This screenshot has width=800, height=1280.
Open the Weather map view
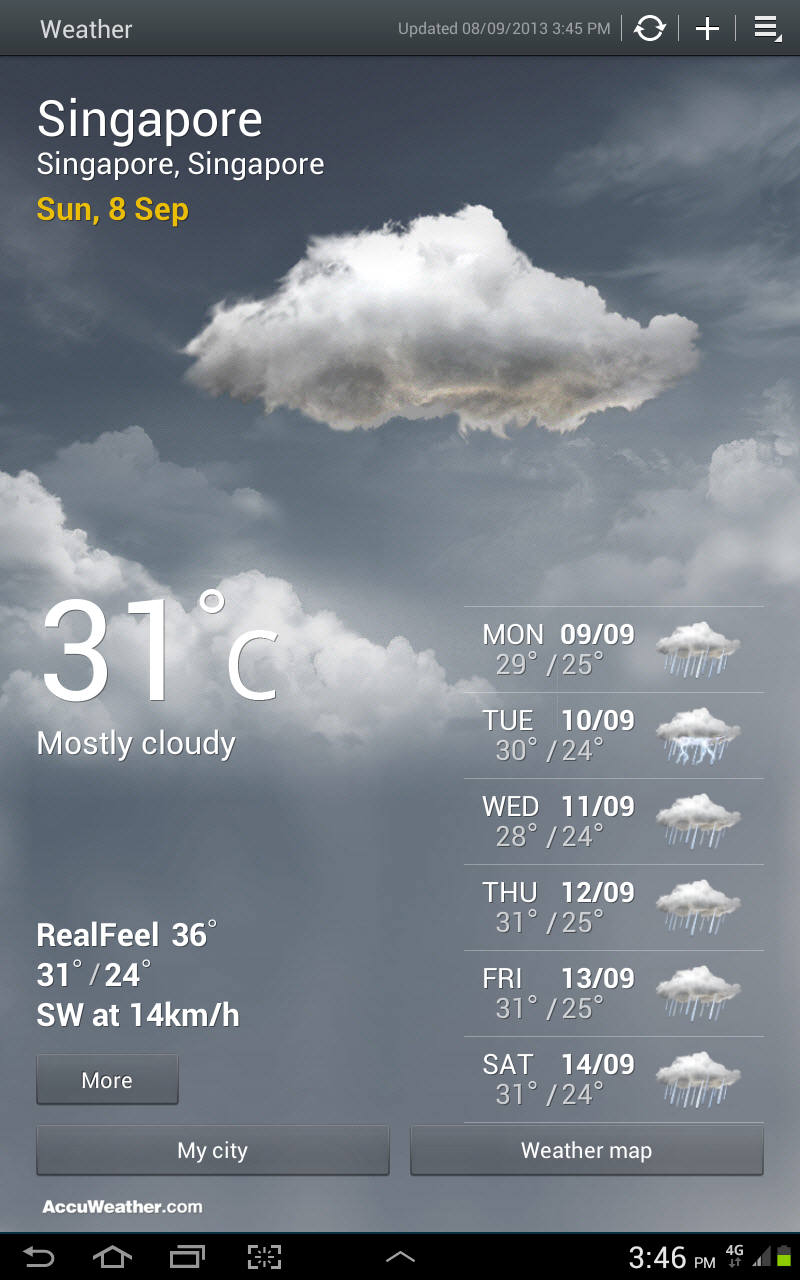(x=586, y=1150)
